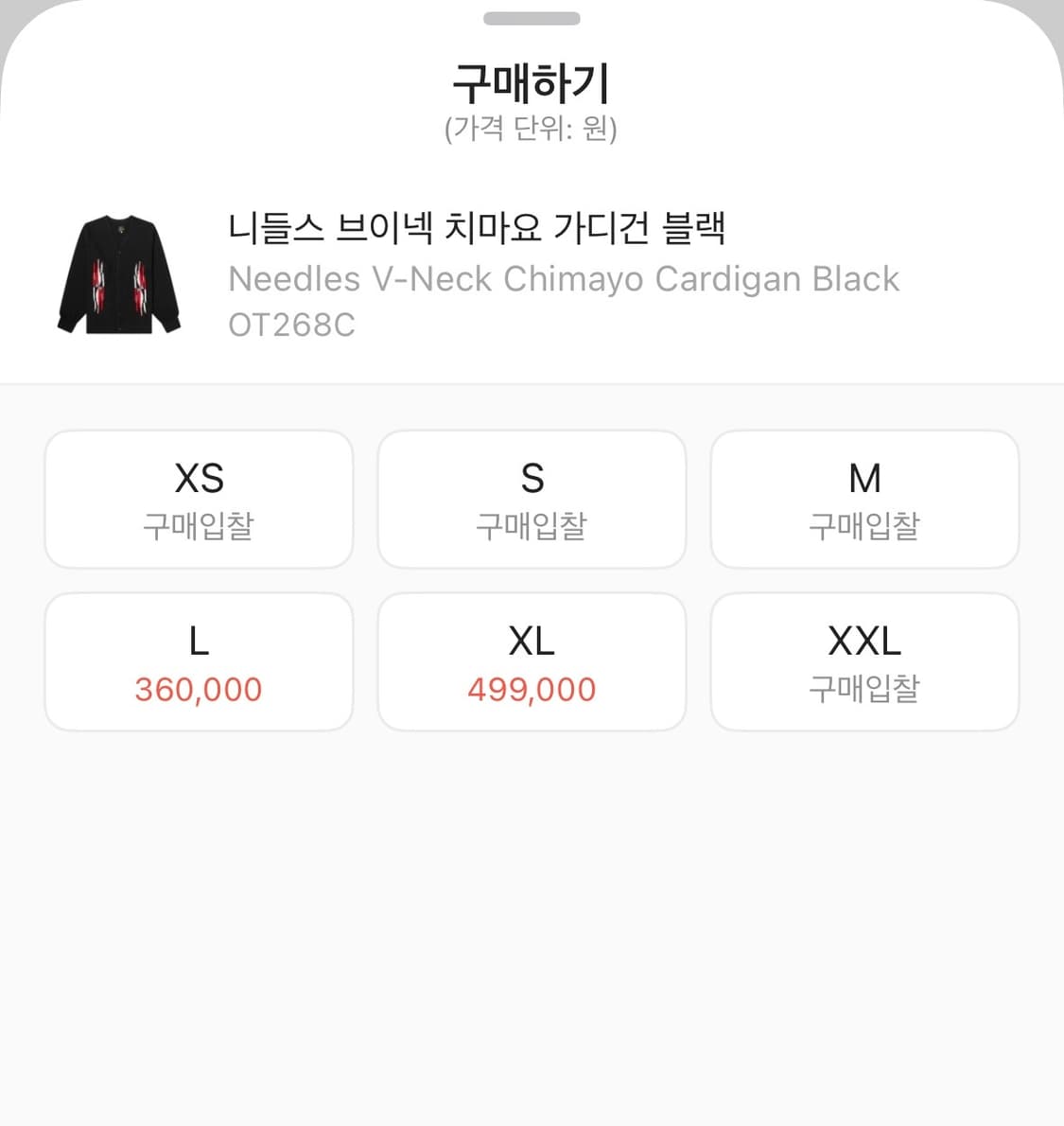Click the 360,000 price label

point(198,689)
